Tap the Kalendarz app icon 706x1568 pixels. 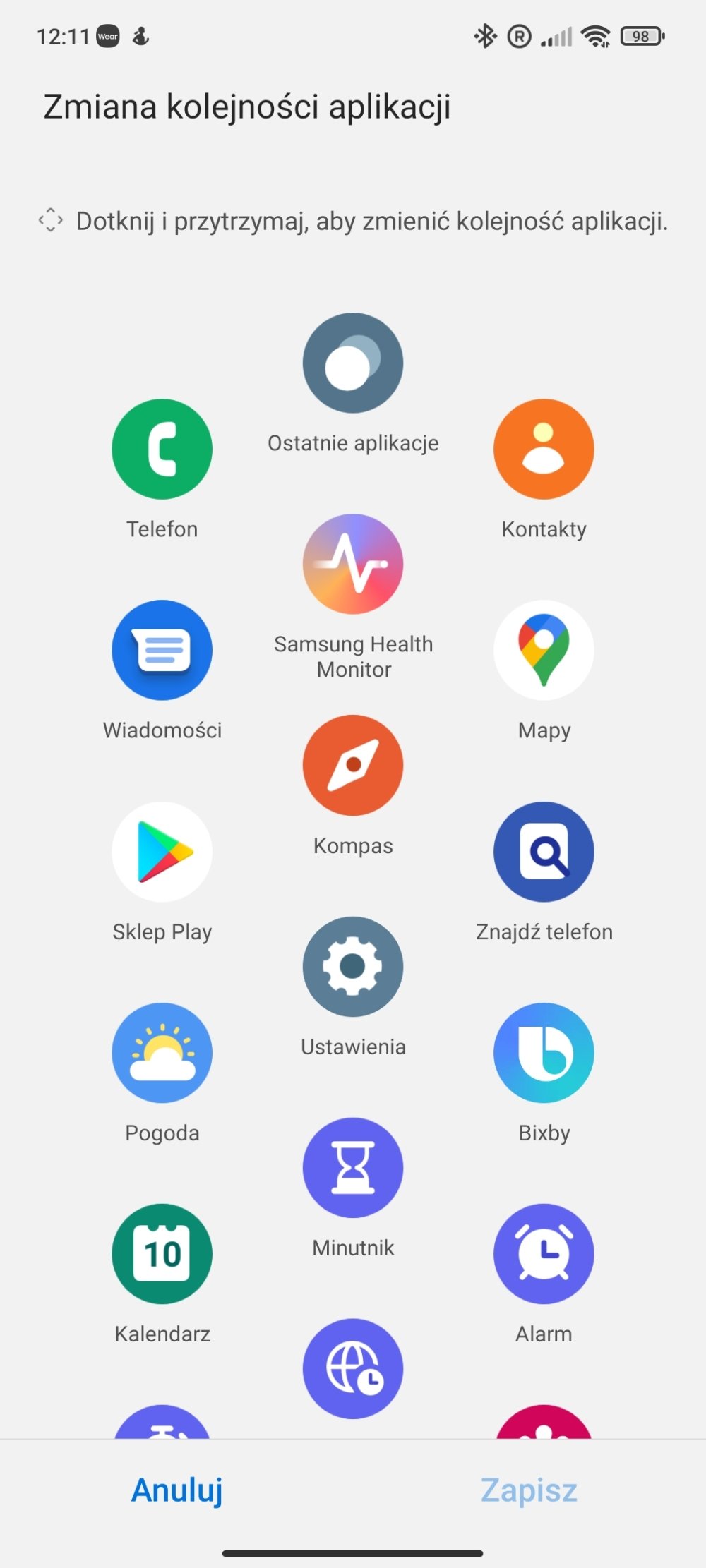click(162, 1253)
